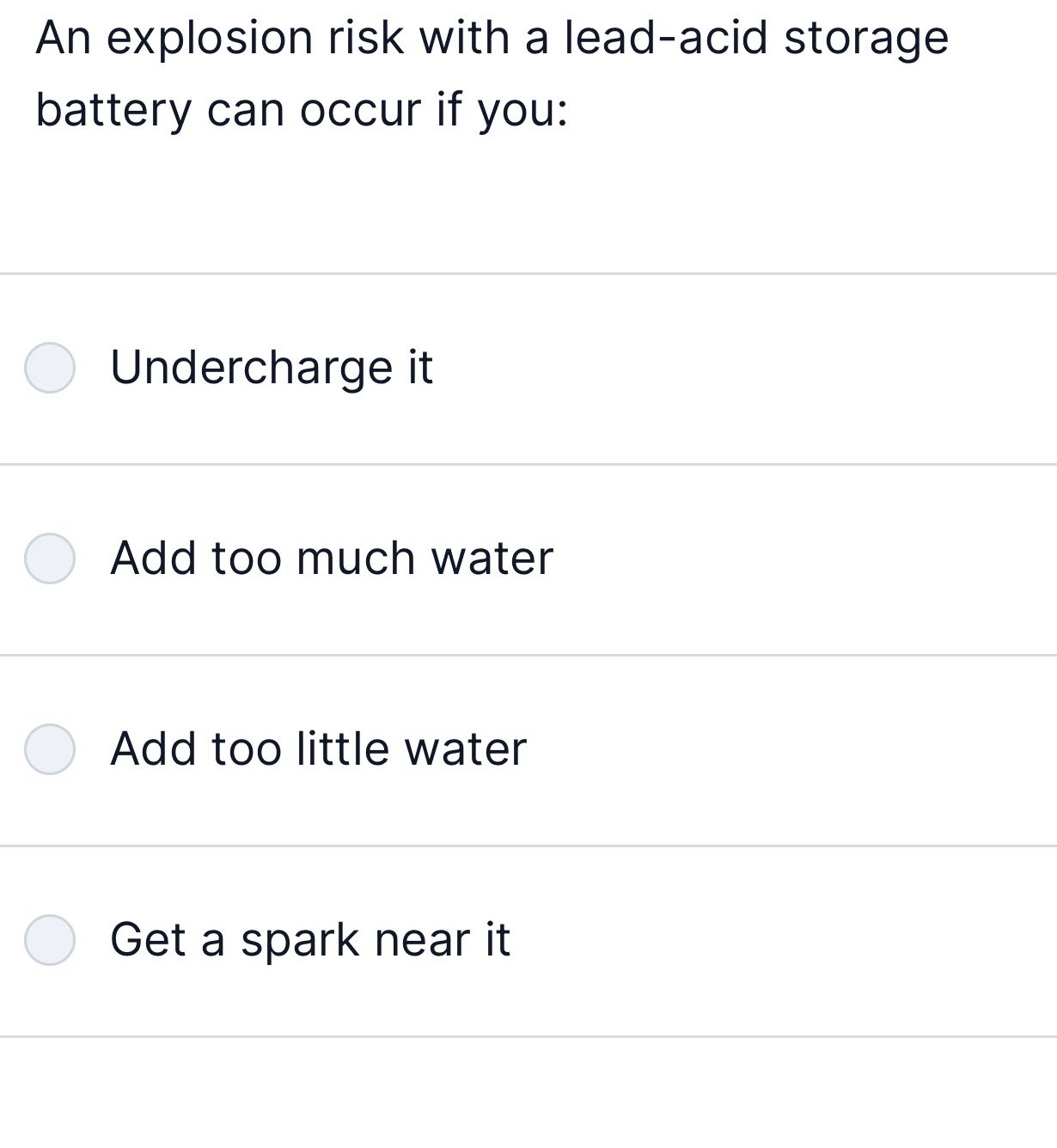Click the answer text 'Add too little water'
This screenshot has height=1148, width=1057.
[317, 749]
